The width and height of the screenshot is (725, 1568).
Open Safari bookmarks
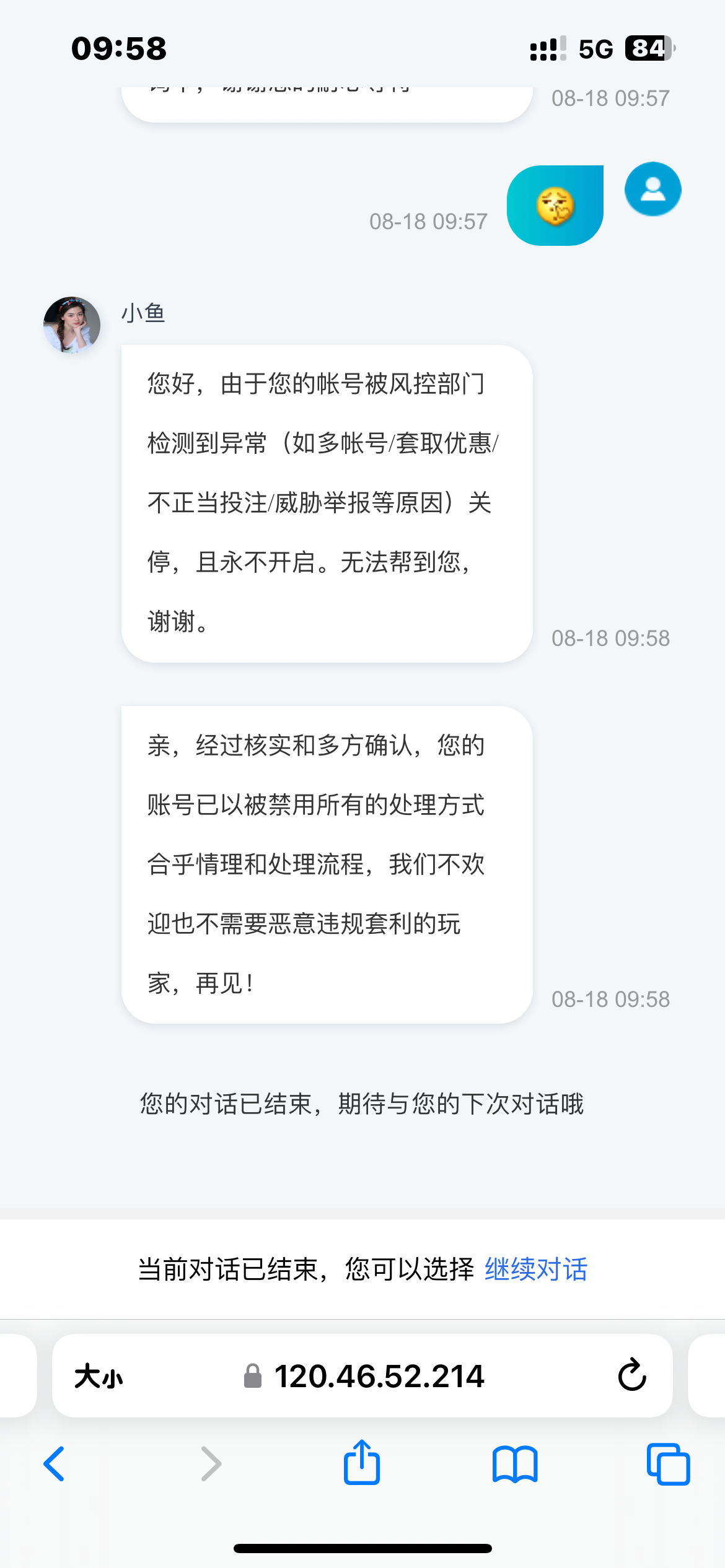point(515,1464)
